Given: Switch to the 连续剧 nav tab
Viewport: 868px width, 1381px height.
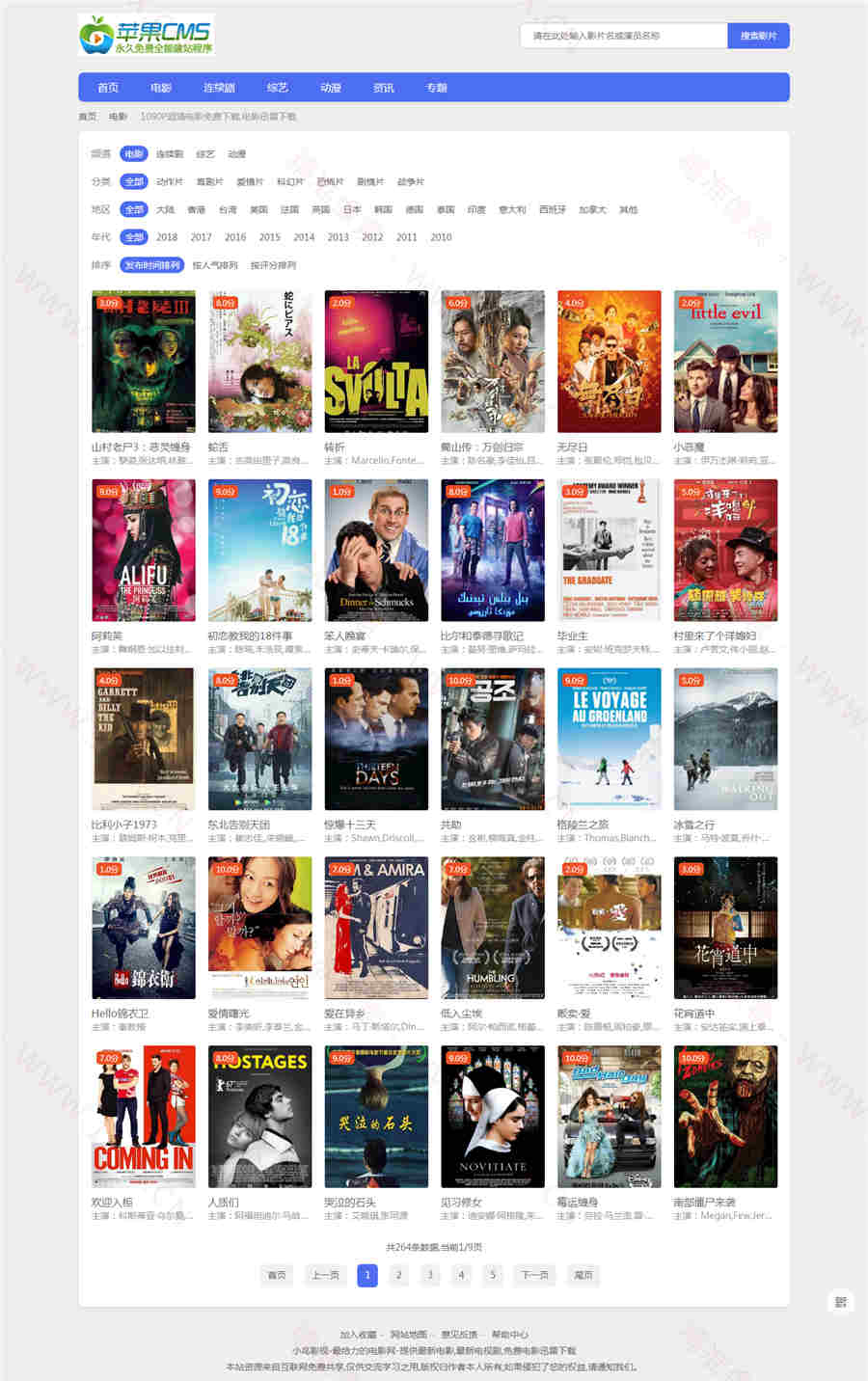Looking at the screenshot, I should [x=219, y=88].
